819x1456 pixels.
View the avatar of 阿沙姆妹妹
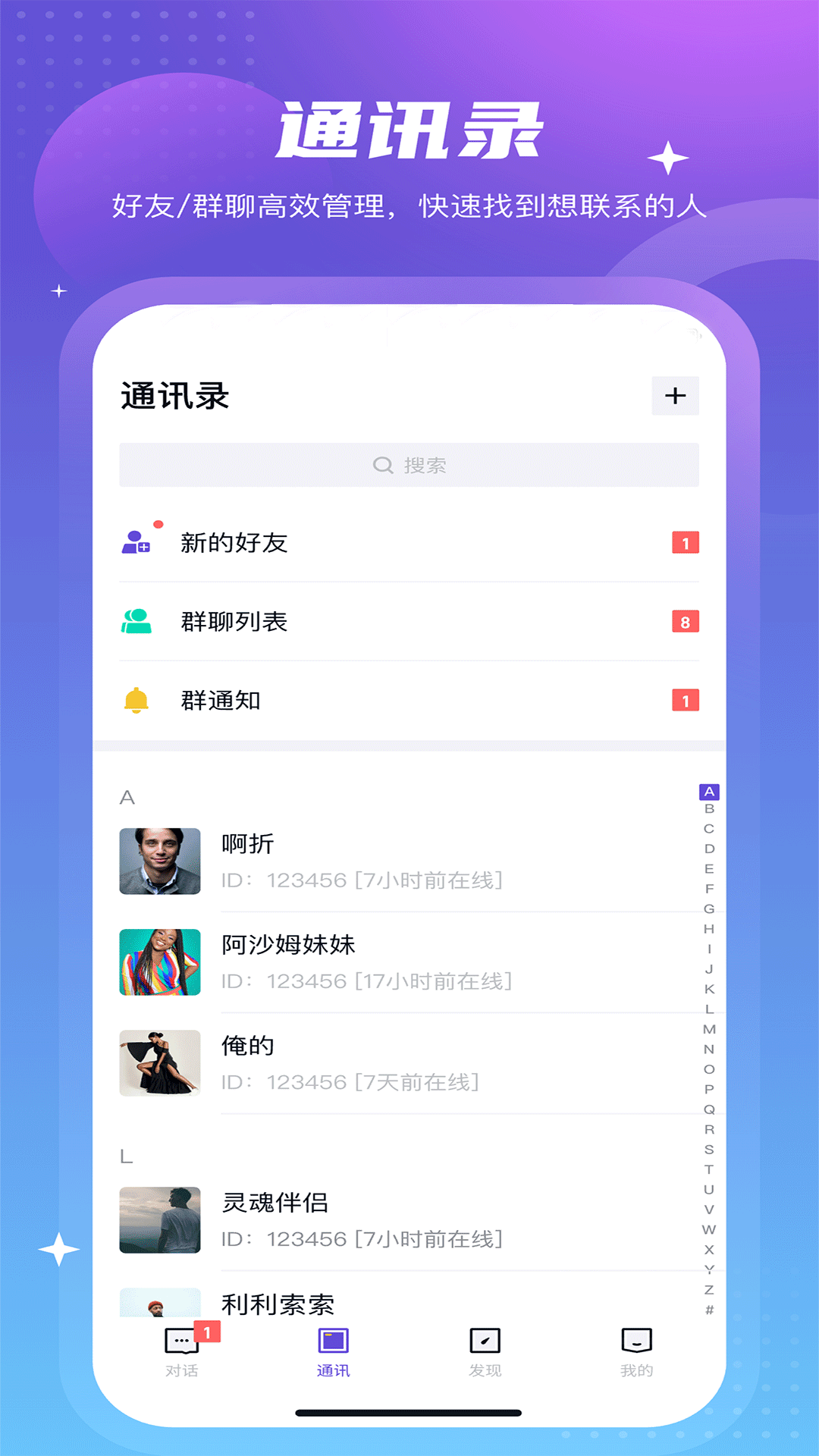160,962
